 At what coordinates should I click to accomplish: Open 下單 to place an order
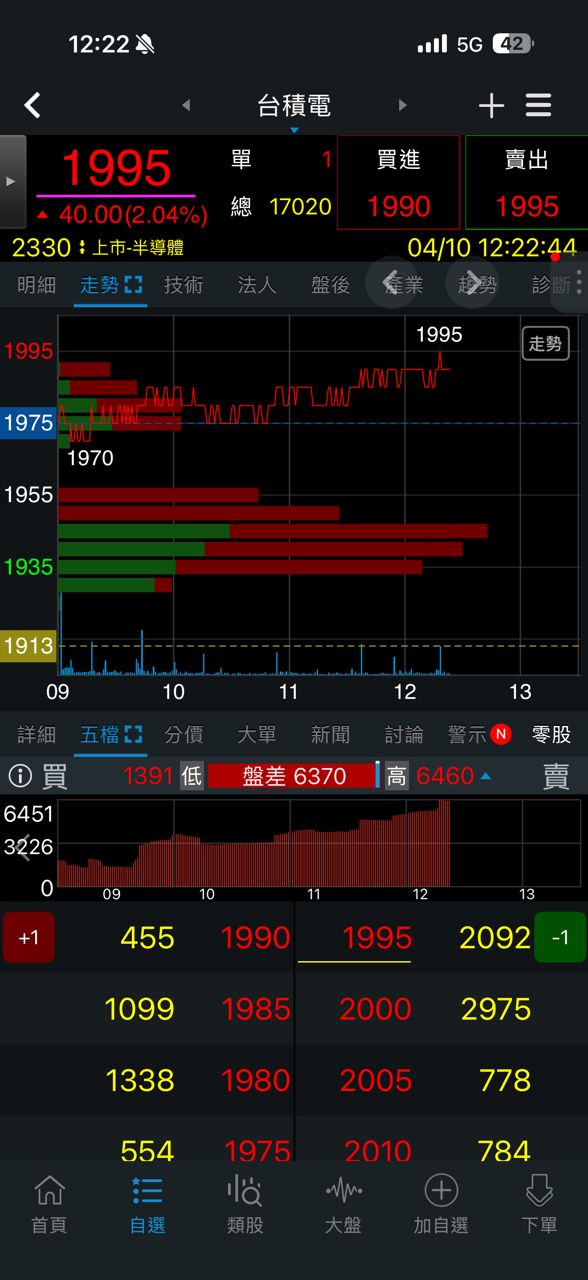(x=539, y=1204)
